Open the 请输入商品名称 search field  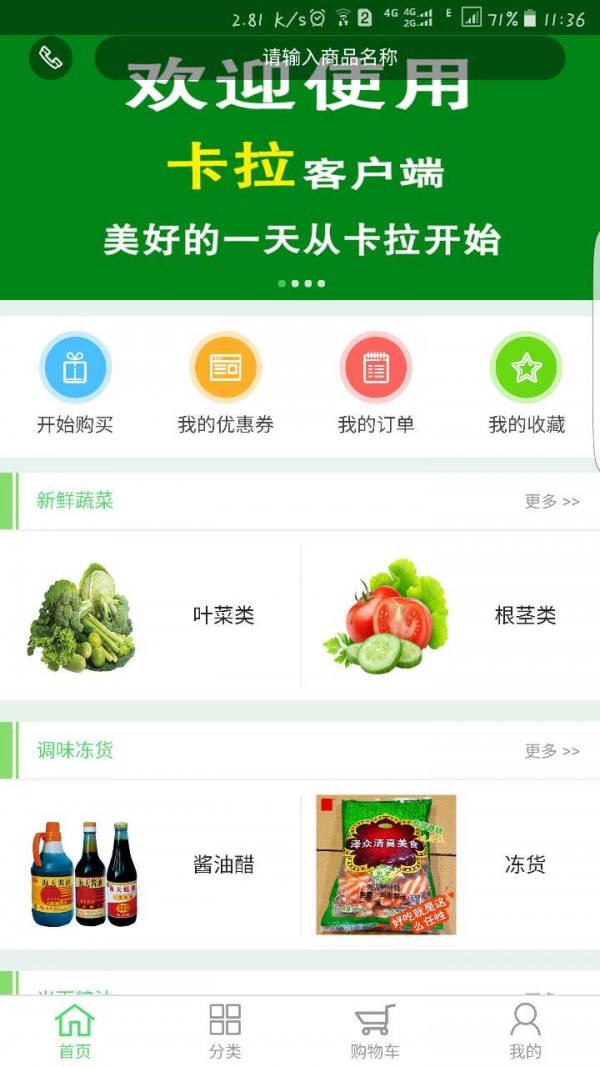pyautogui.click(x=330, y=58)
